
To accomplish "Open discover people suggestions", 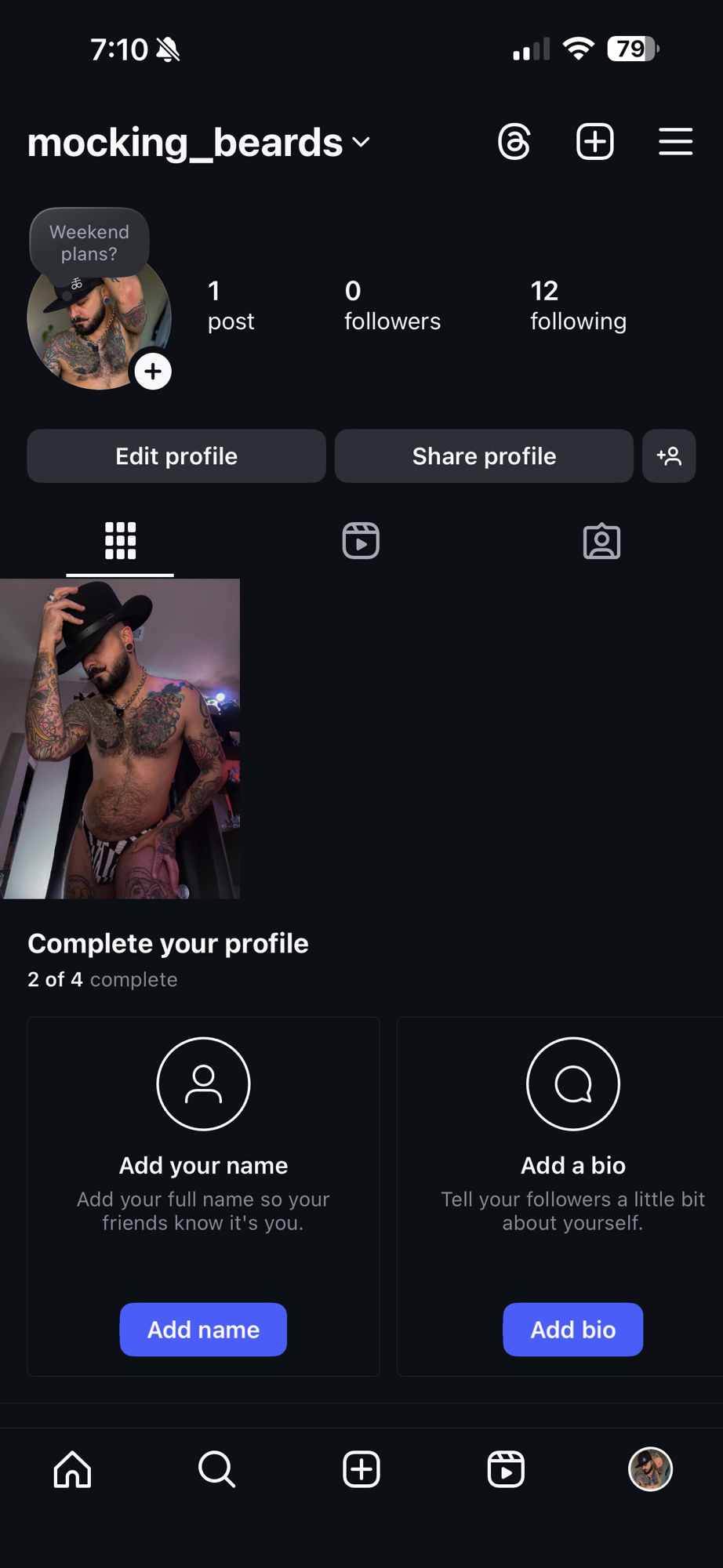I will coord(669,456).
